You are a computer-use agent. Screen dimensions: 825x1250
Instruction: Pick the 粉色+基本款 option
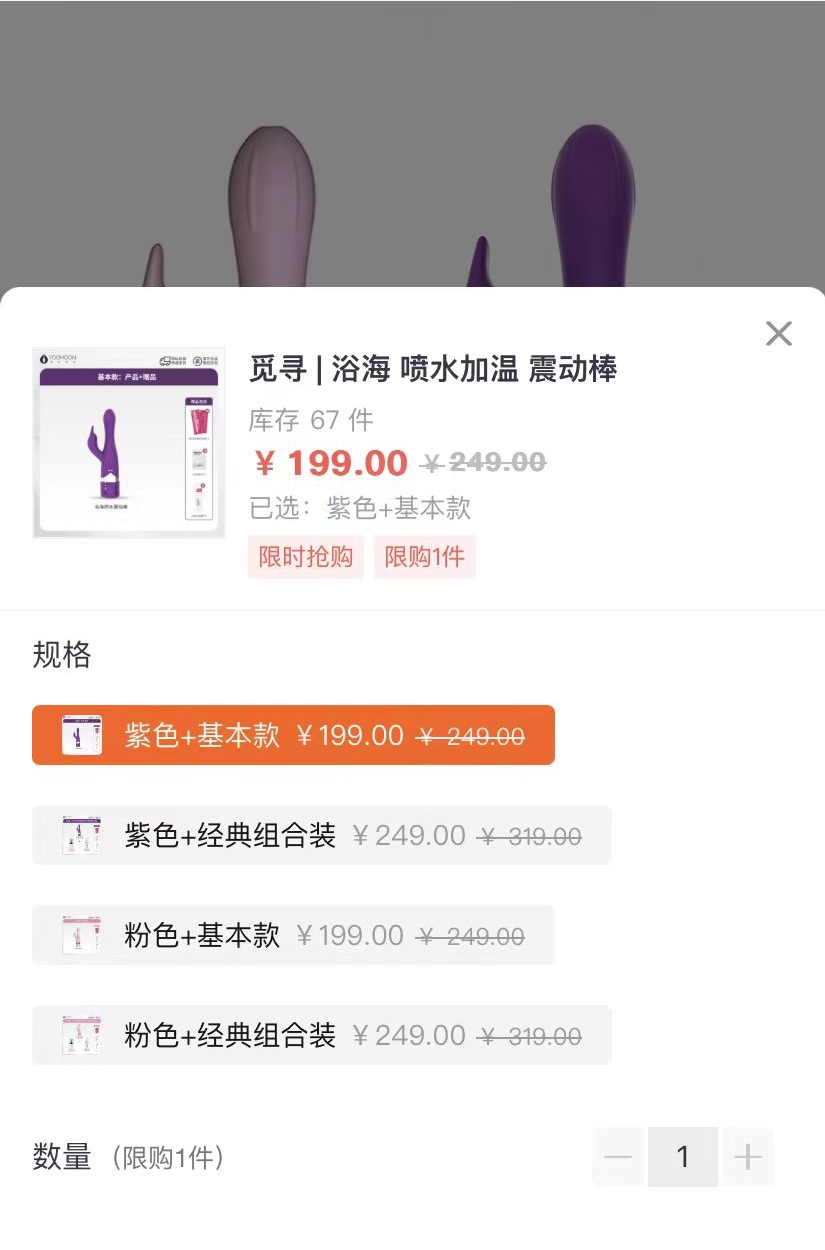[x=293, y=936]
